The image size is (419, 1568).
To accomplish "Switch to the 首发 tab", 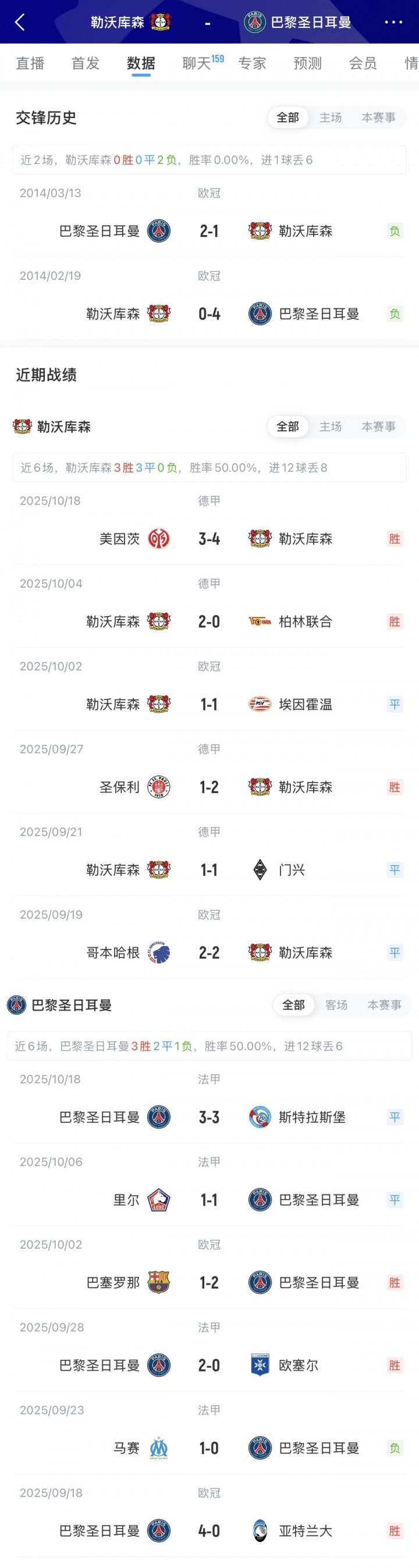I will (x=86, y=63).
